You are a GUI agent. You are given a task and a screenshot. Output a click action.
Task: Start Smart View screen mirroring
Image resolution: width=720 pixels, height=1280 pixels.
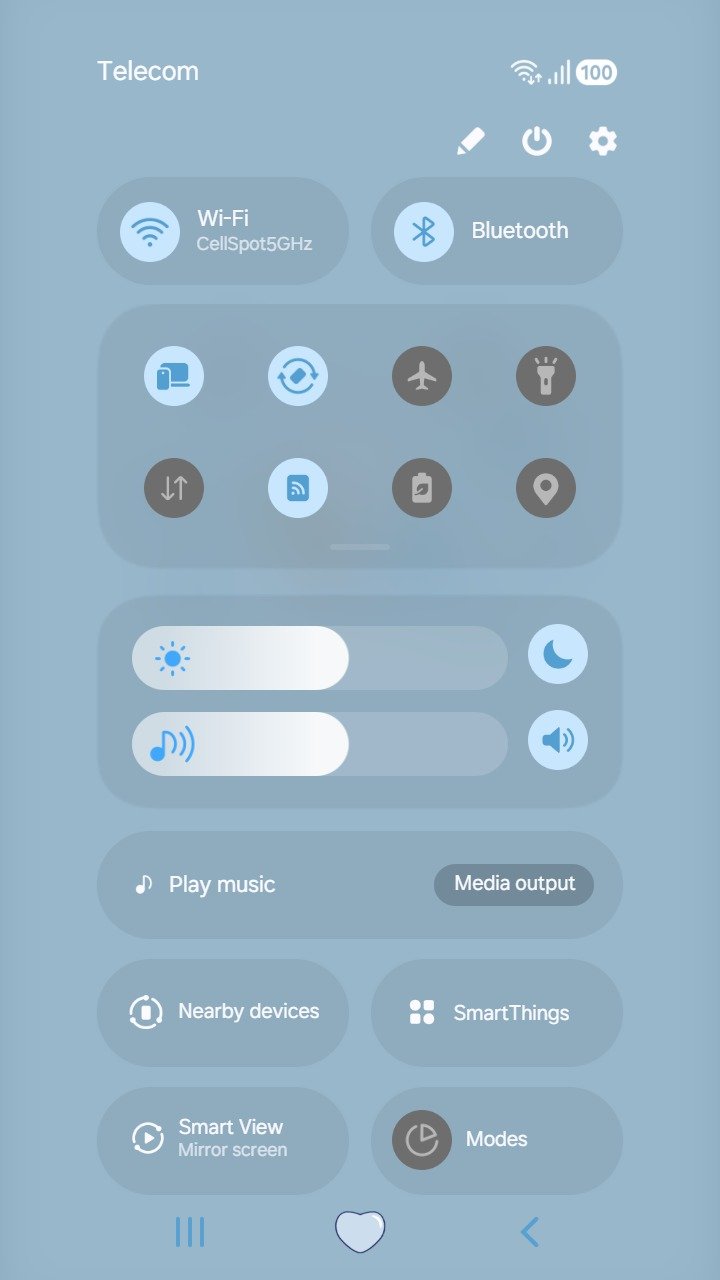(x=223, y=1139)
